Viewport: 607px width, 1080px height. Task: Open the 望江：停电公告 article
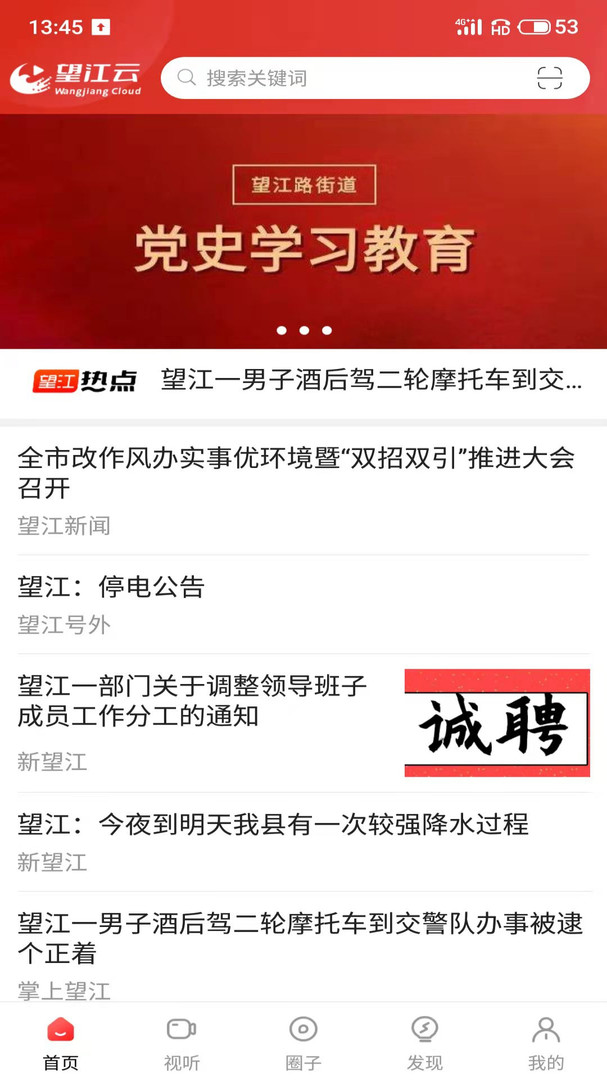tap(303, 605)
